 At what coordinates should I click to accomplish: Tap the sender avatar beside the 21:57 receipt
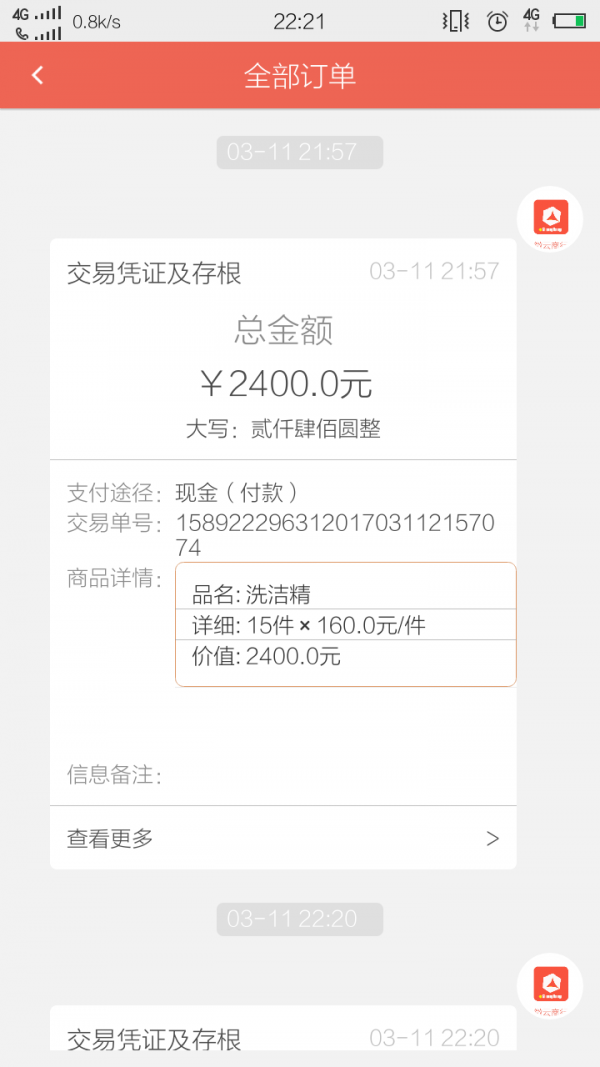(x=550, y=219)
